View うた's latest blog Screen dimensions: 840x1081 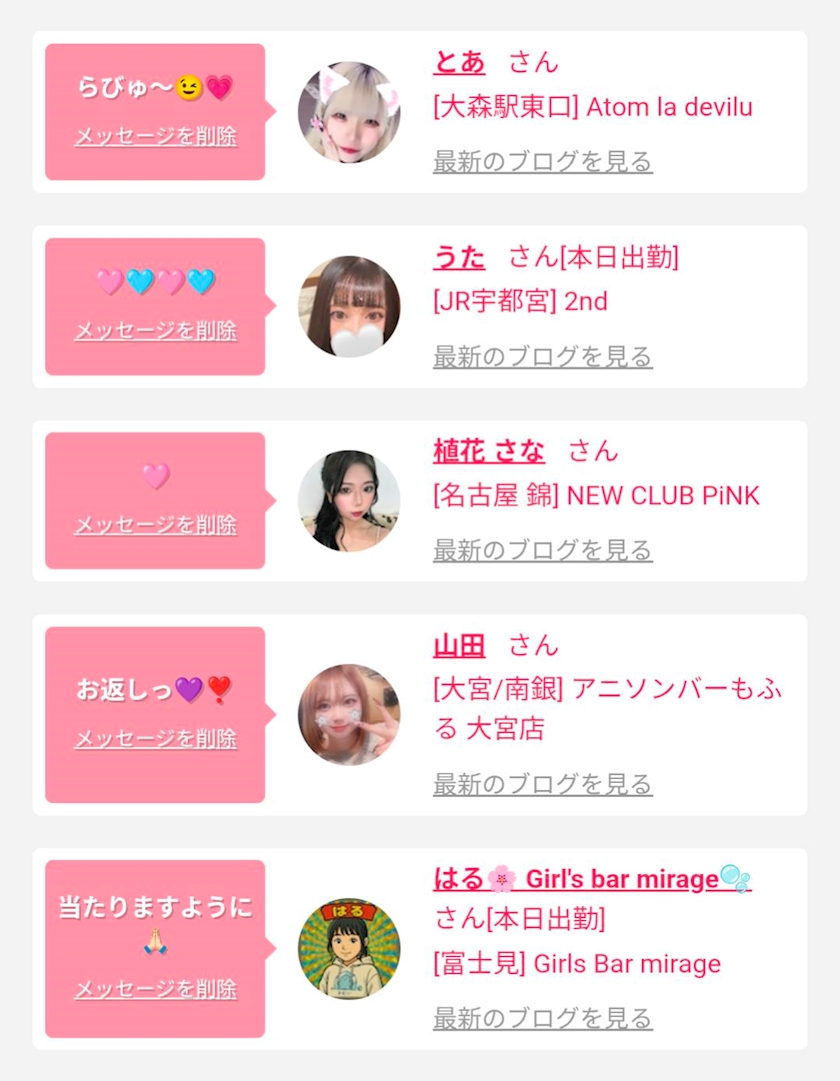543,356
